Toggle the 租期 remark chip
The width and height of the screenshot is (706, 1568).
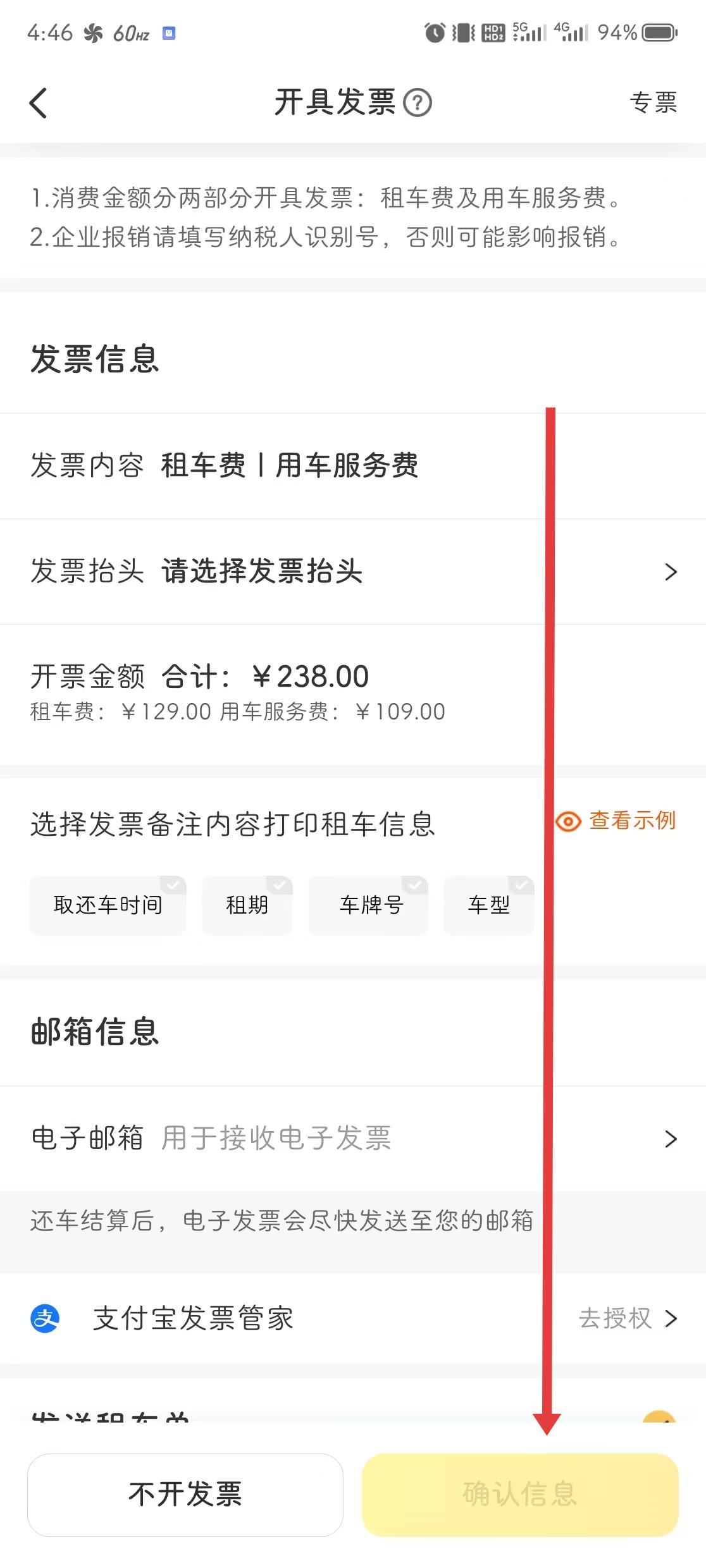(247, 905)
